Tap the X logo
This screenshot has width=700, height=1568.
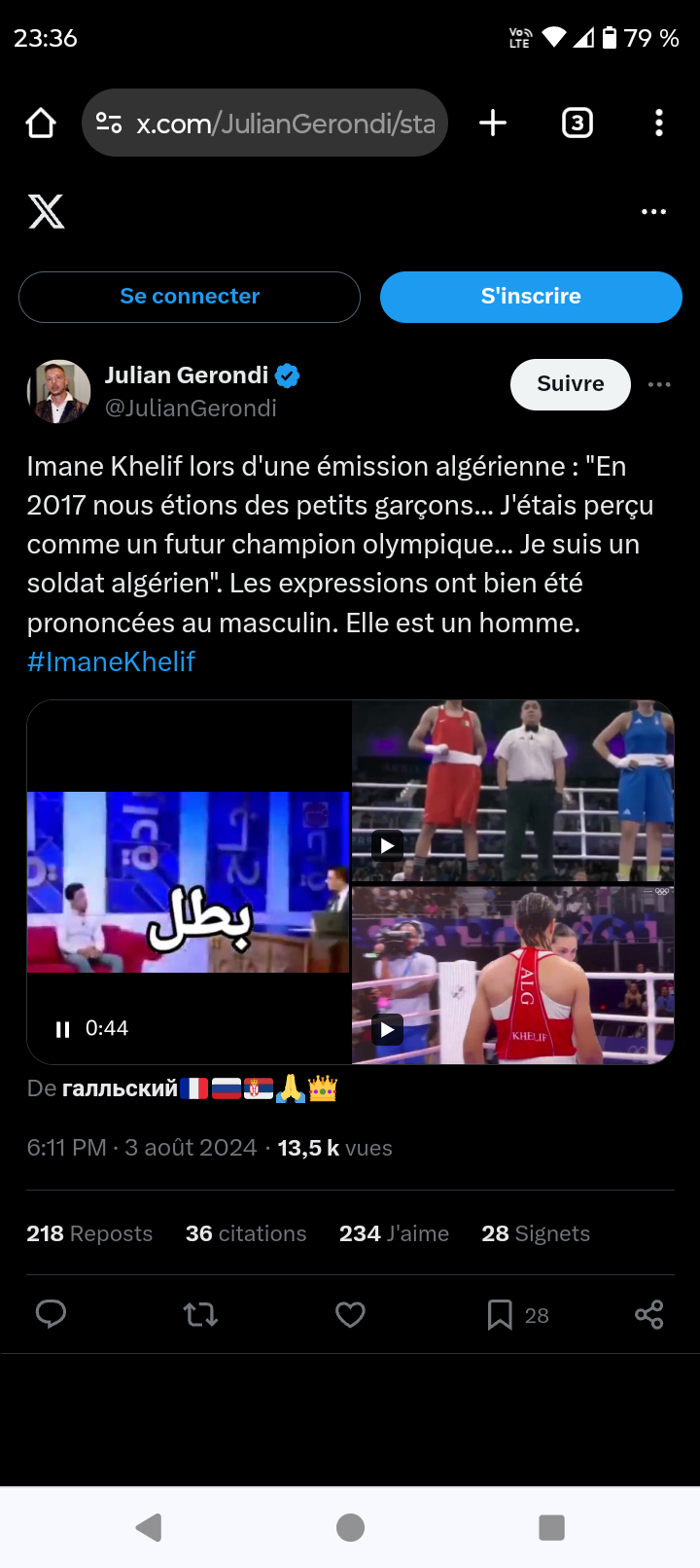[x=47, y=211]
